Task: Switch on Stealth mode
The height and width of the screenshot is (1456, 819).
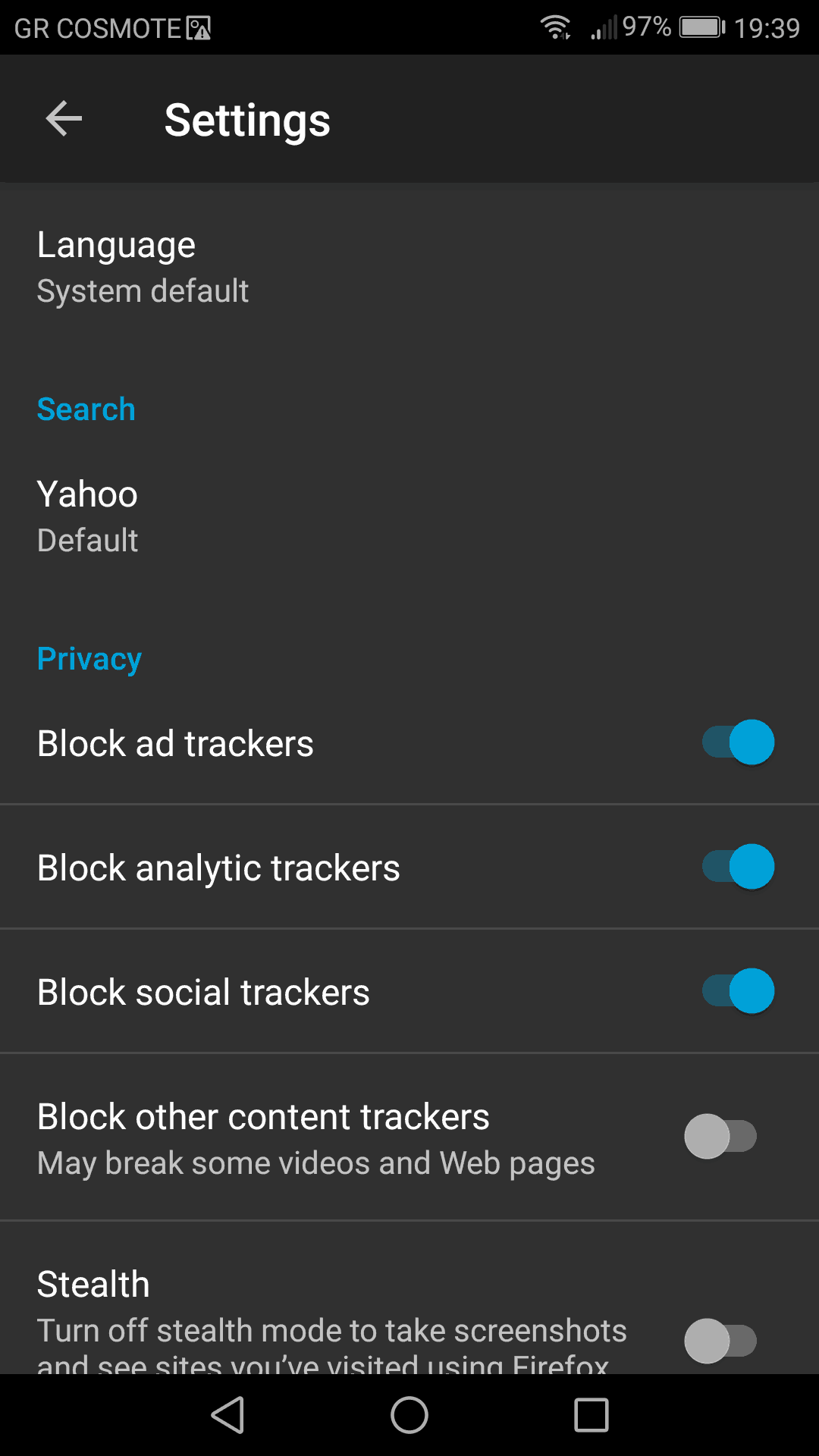Action: pyautogui.click(x=720, y=1341)
